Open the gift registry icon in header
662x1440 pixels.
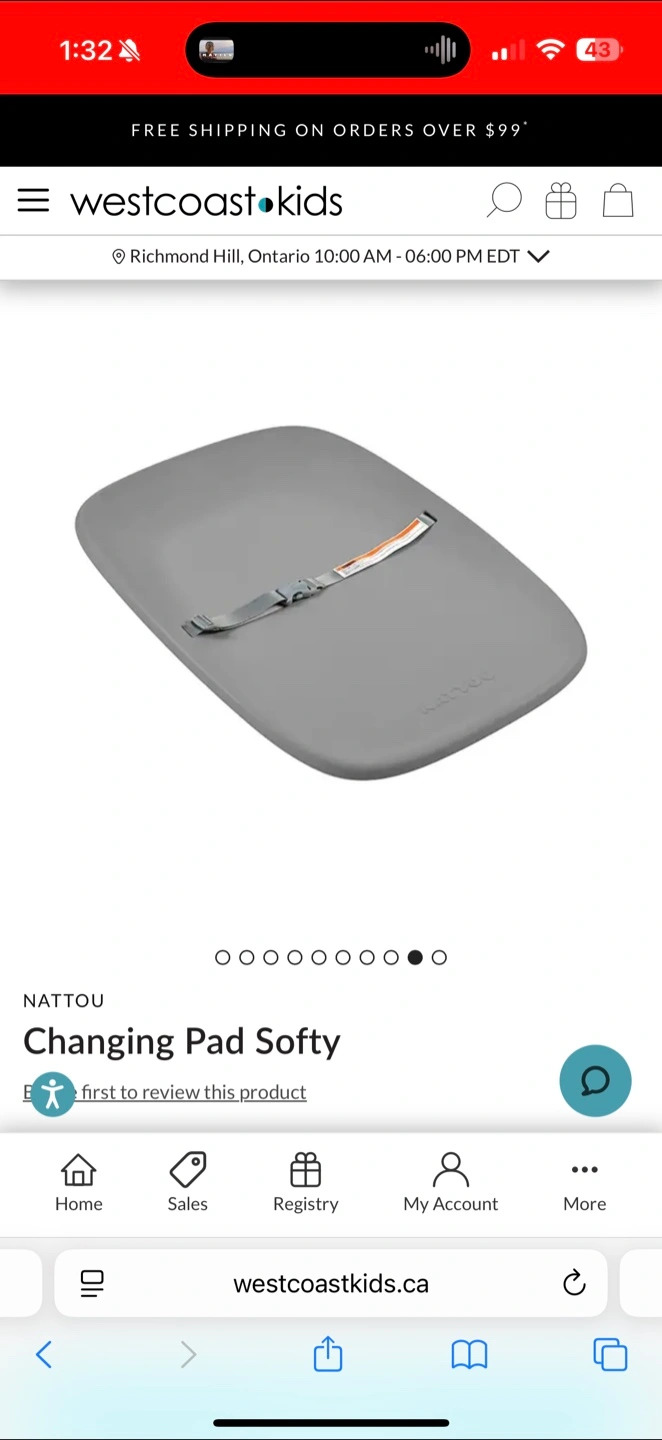[561, 200]
